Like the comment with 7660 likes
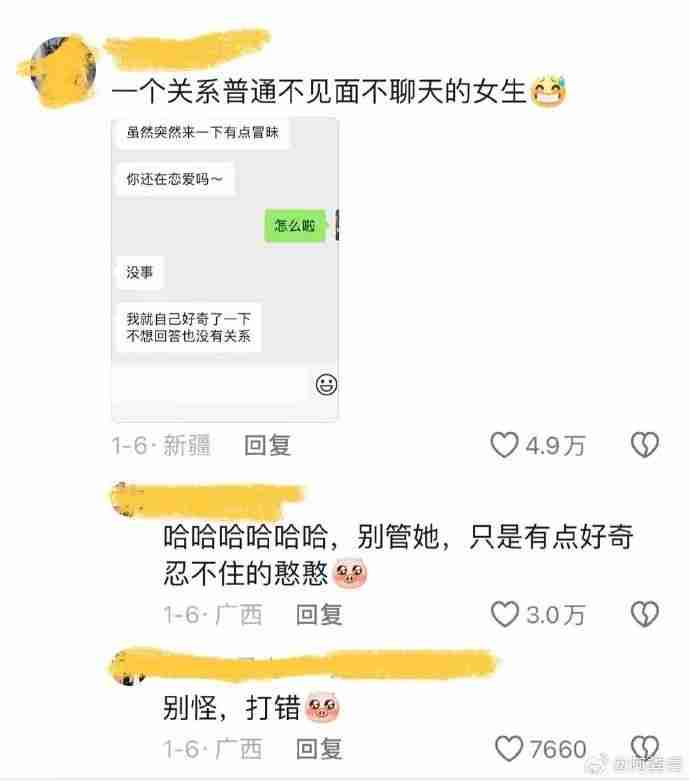This screenshot has width=690, height=781. click(x=510, y=747)
